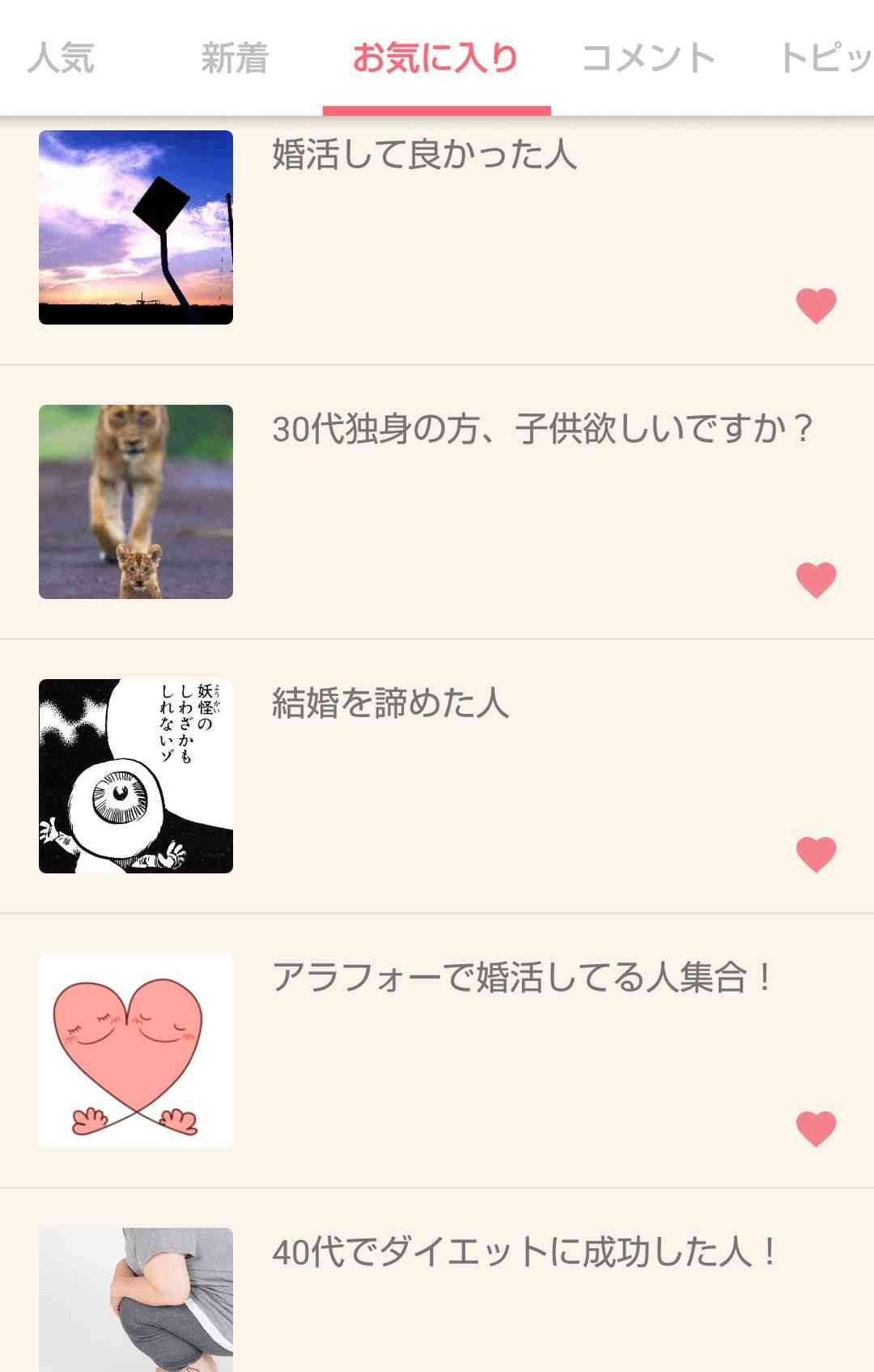Screen dimensions: 874x1372
Task: Select the currently active お気に入り tab
Action: [437, 57]
